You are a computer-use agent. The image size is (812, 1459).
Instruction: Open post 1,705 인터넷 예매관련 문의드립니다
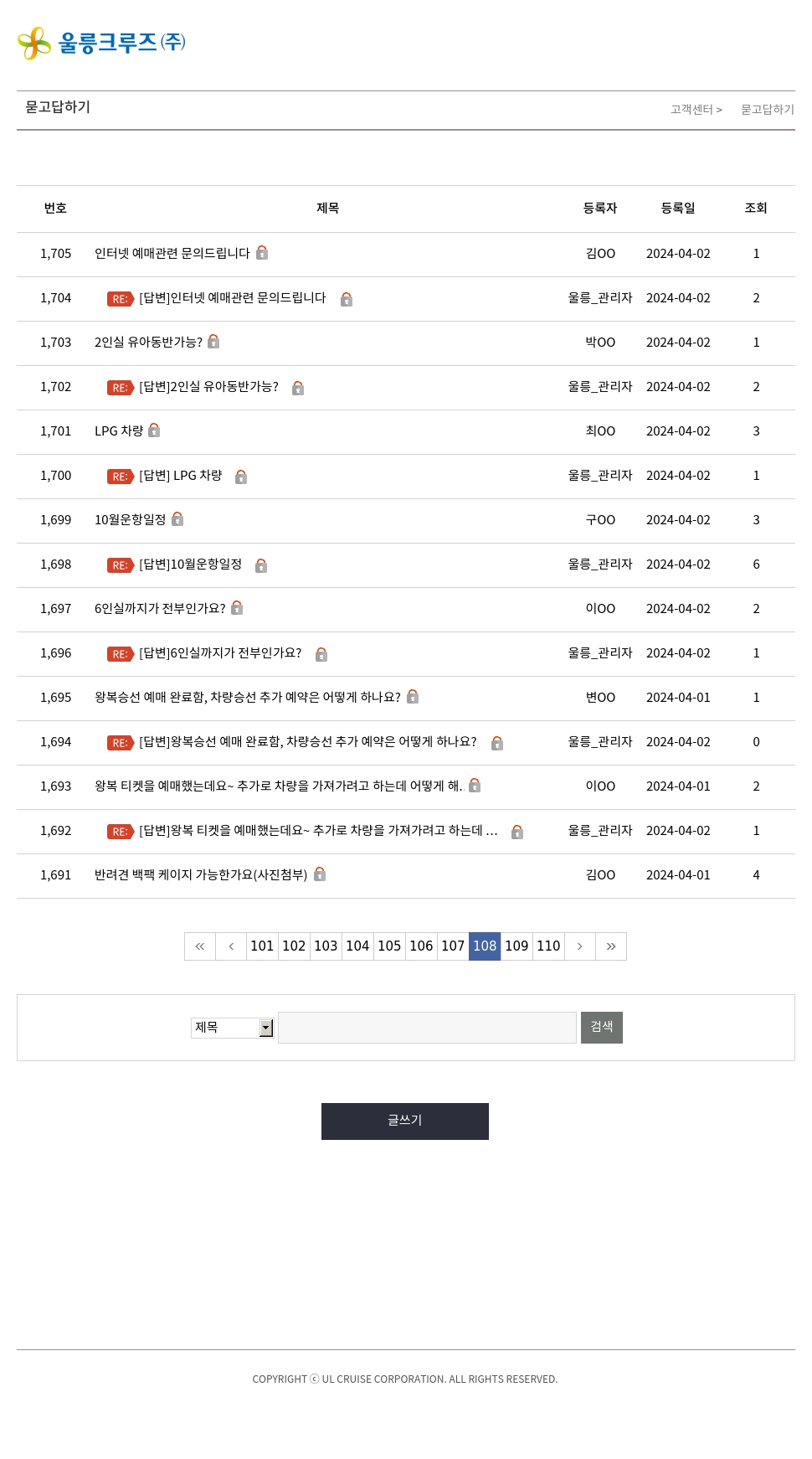(x=172, y=253)
